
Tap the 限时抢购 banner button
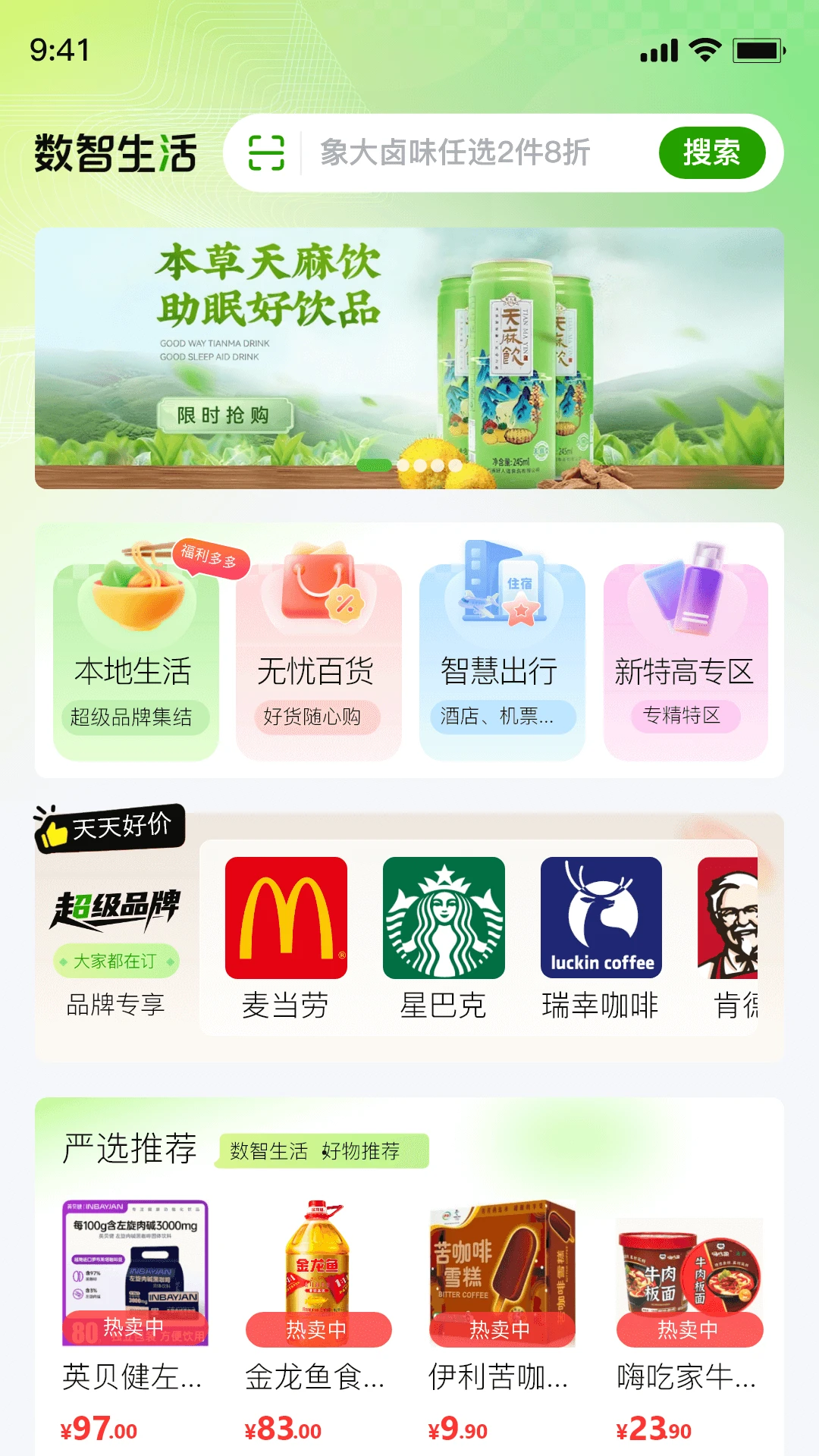[x=226, y=413]
